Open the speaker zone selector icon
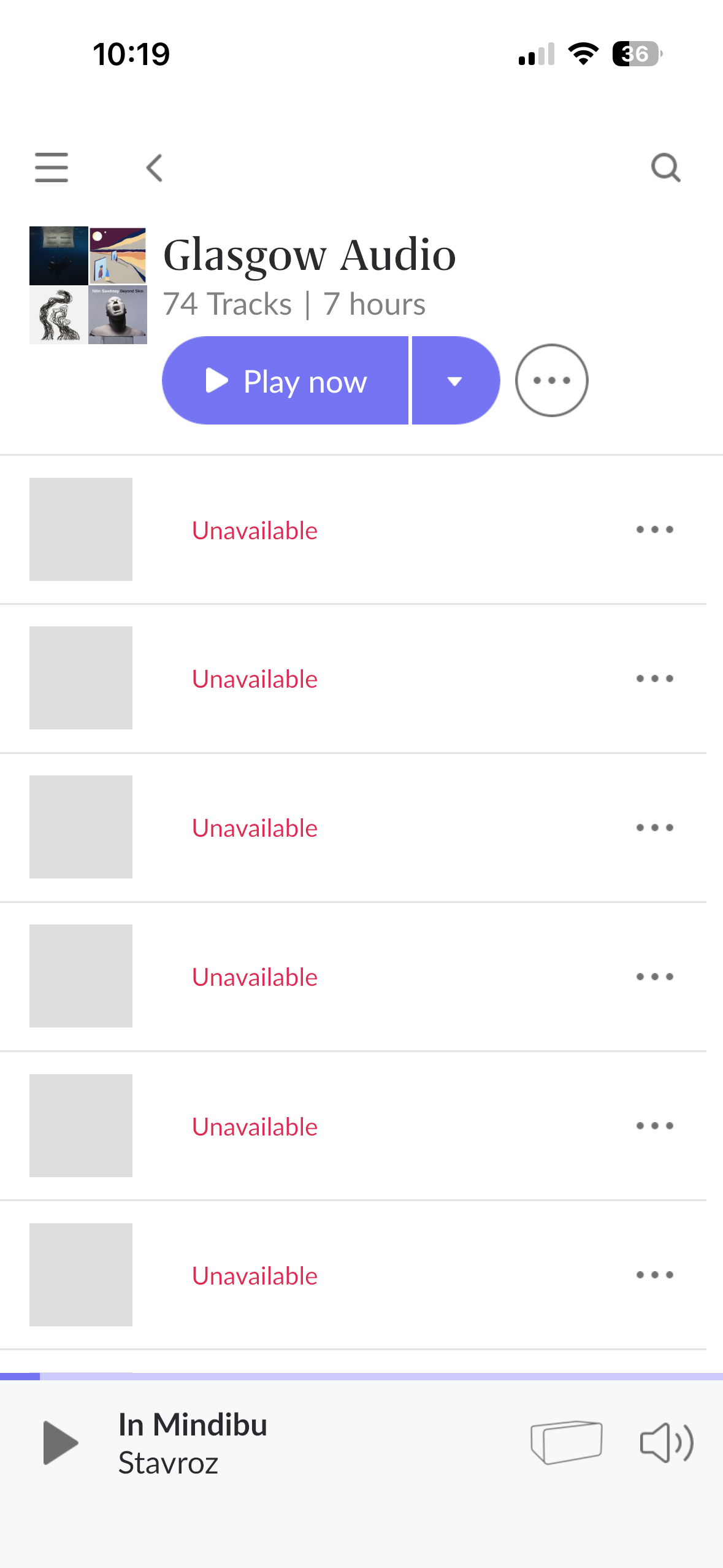 pyautogui.click(x=566, y=1442)
